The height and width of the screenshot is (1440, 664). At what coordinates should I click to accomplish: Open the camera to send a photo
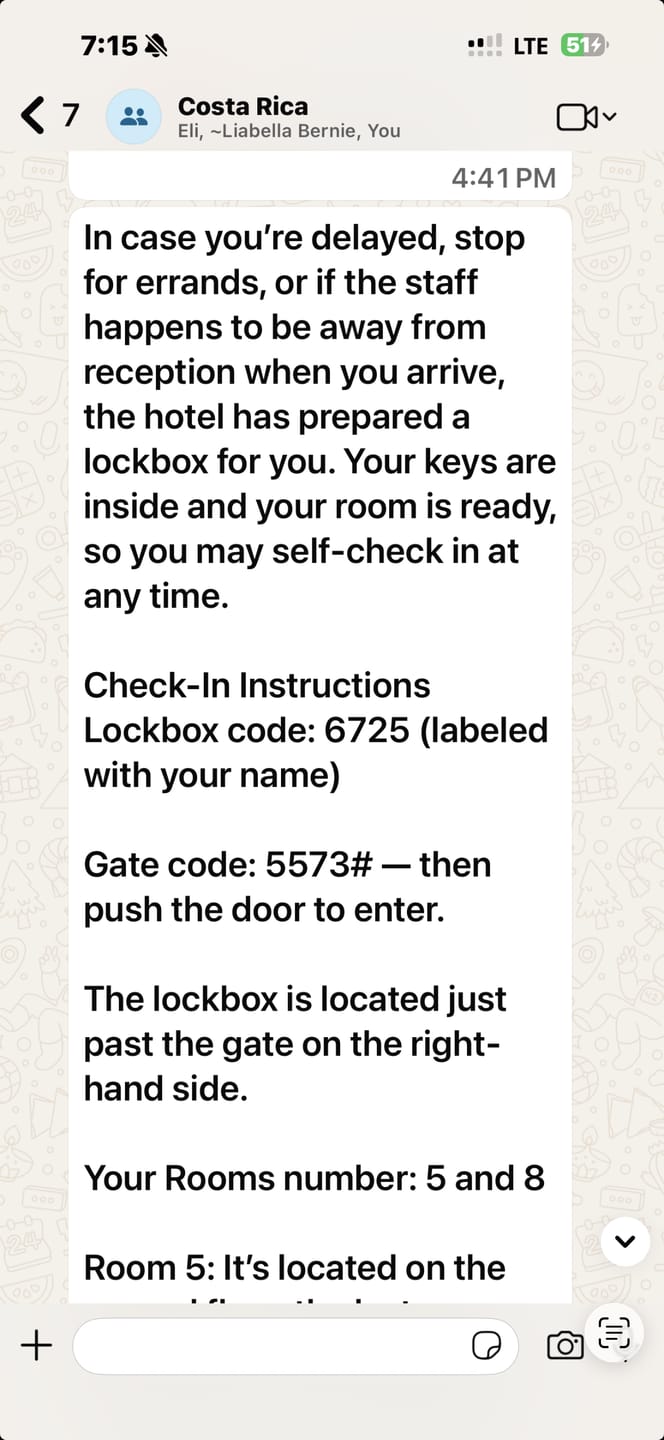click(x=565, y=1346)
